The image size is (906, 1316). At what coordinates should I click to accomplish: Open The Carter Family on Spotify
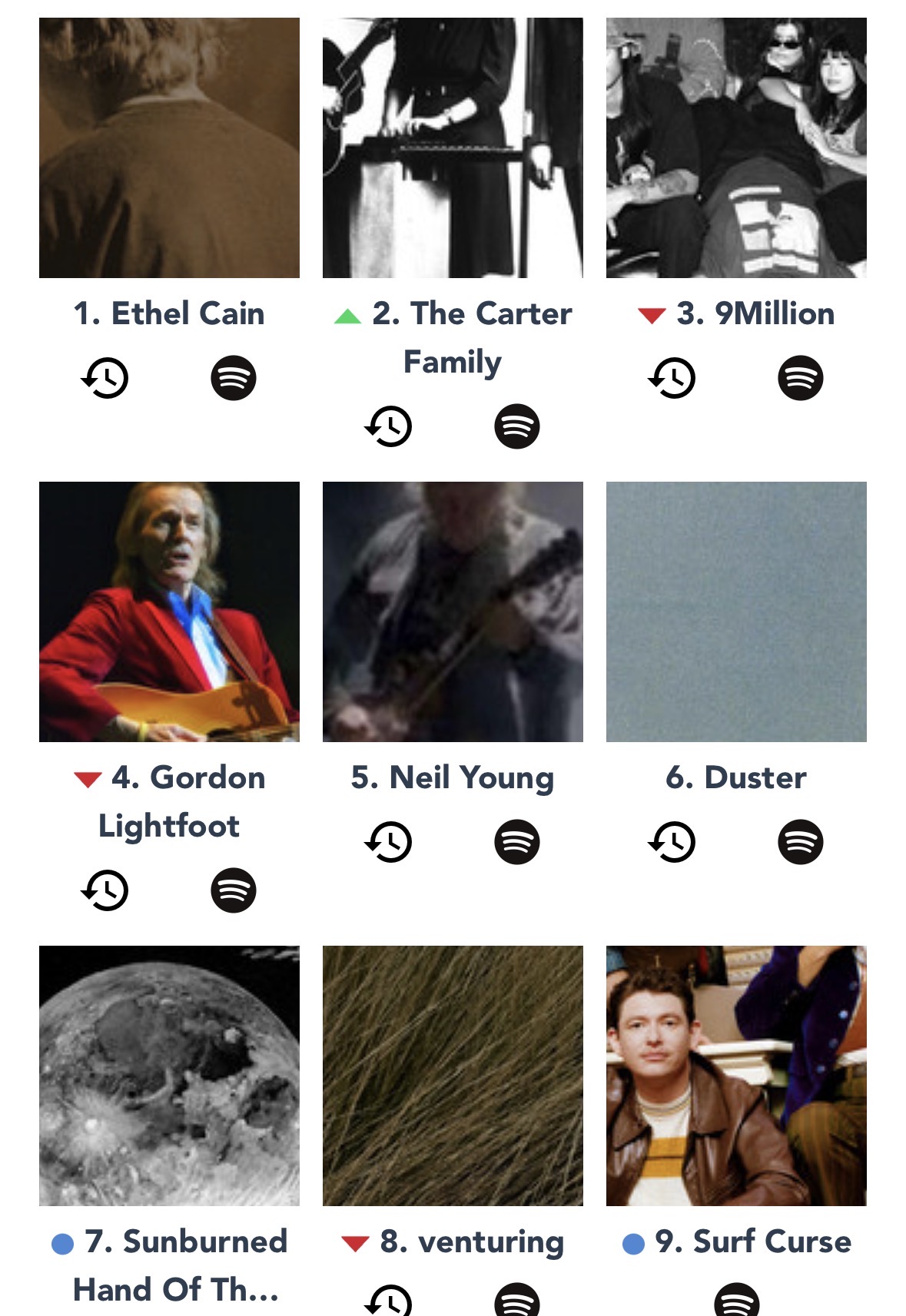point(517,426)
